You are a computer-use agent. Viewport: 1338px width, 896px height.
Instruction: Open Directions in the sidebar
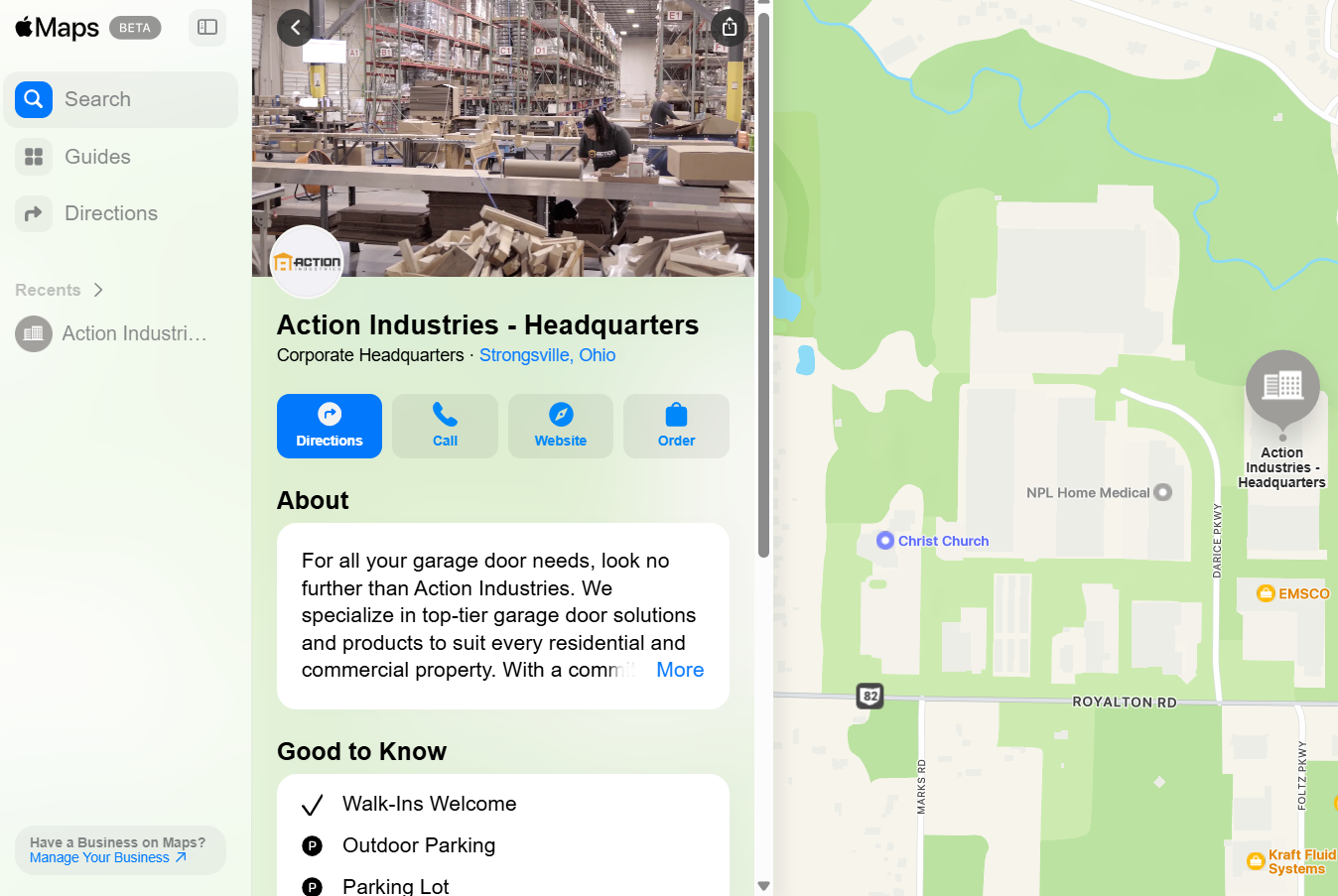[110, 213]
